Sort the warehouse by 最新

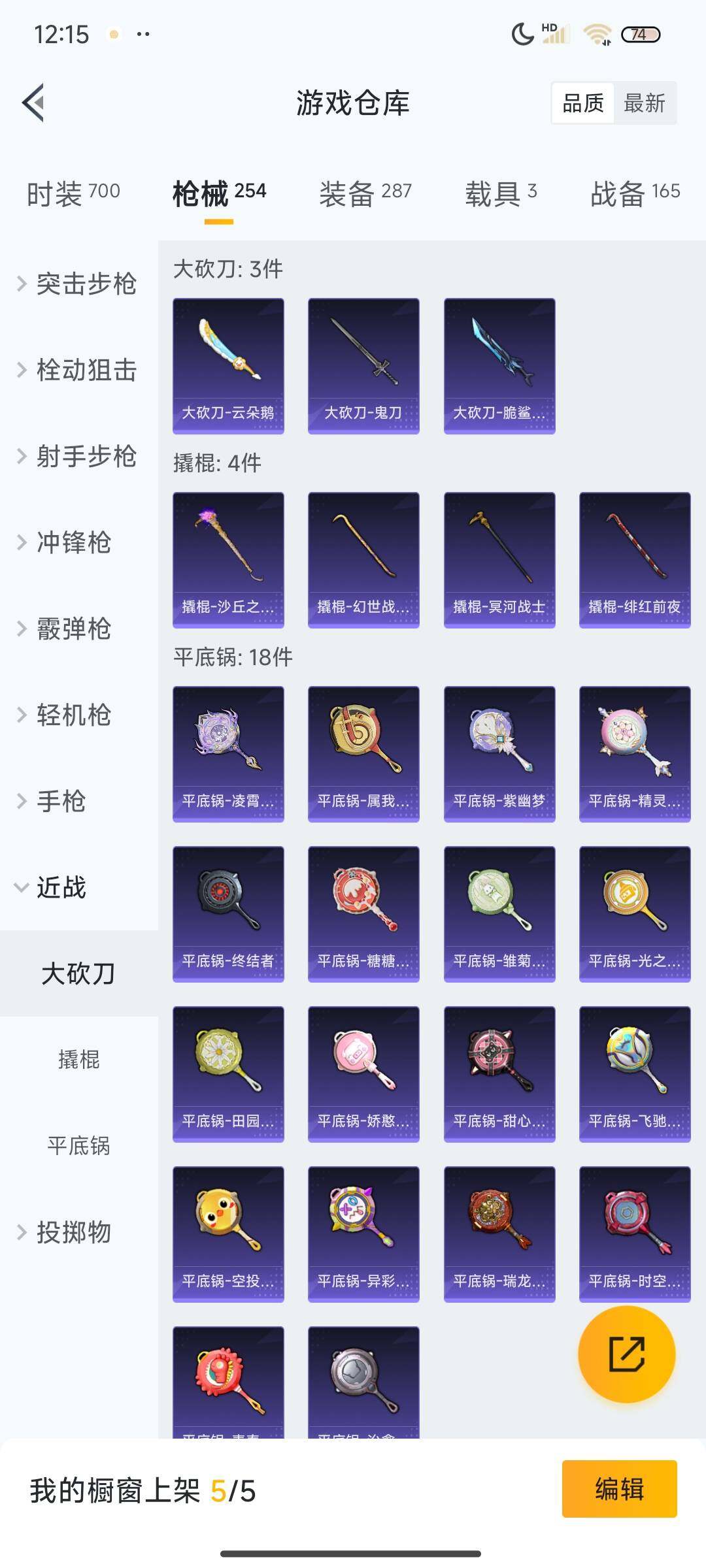coord(644,103)
